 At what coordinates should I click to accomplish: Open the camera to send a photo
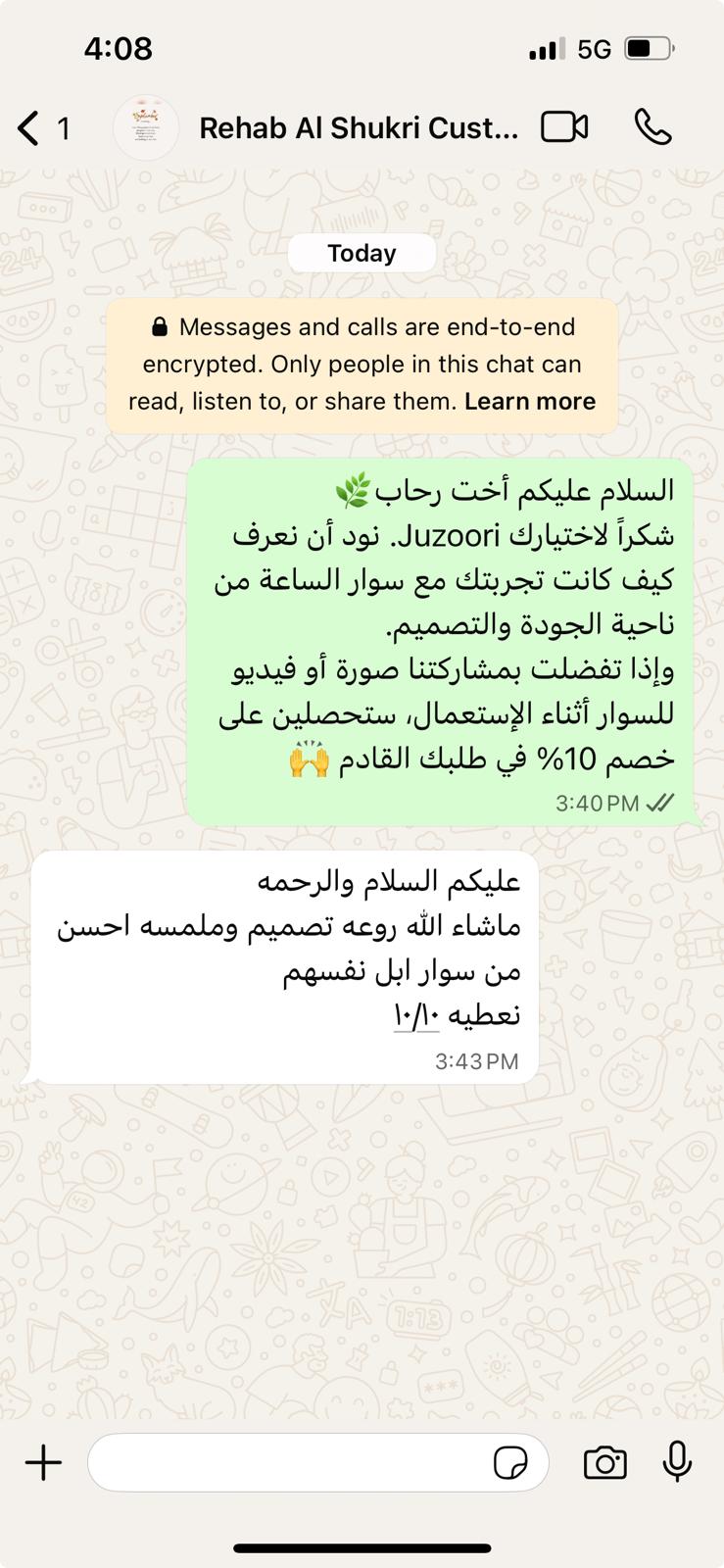click(604, 1463)
